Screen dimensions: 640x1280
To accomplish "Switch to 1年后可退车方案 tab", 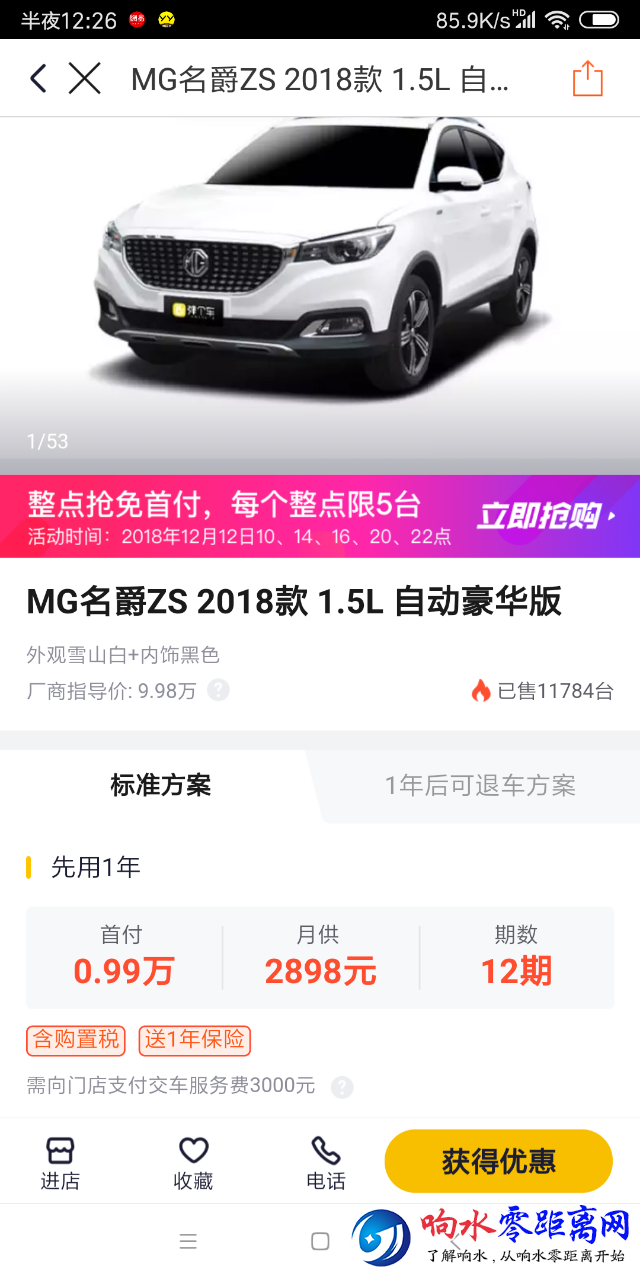I will click(x=480, y=785).
